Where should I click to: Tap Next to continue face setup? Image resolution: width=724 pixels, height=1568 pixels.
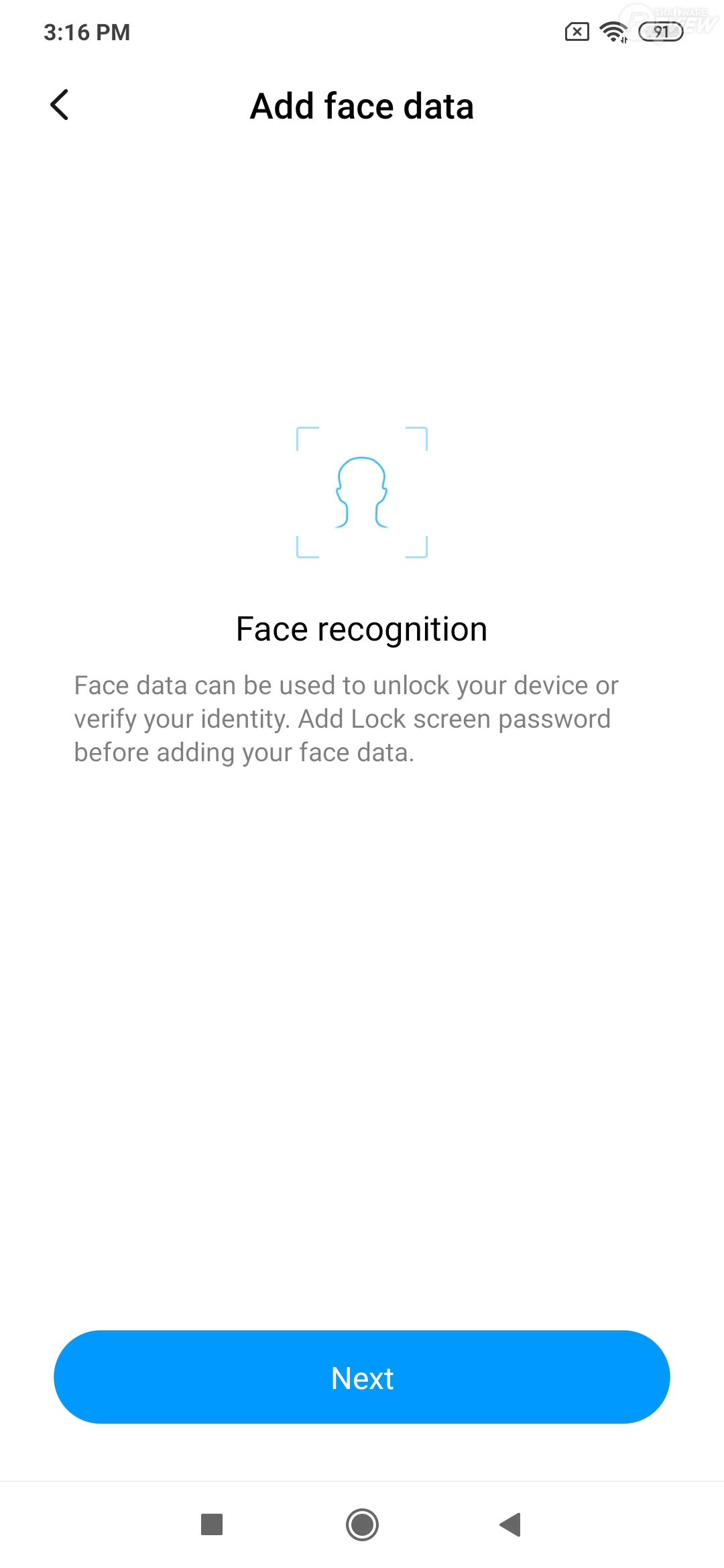362,1378
